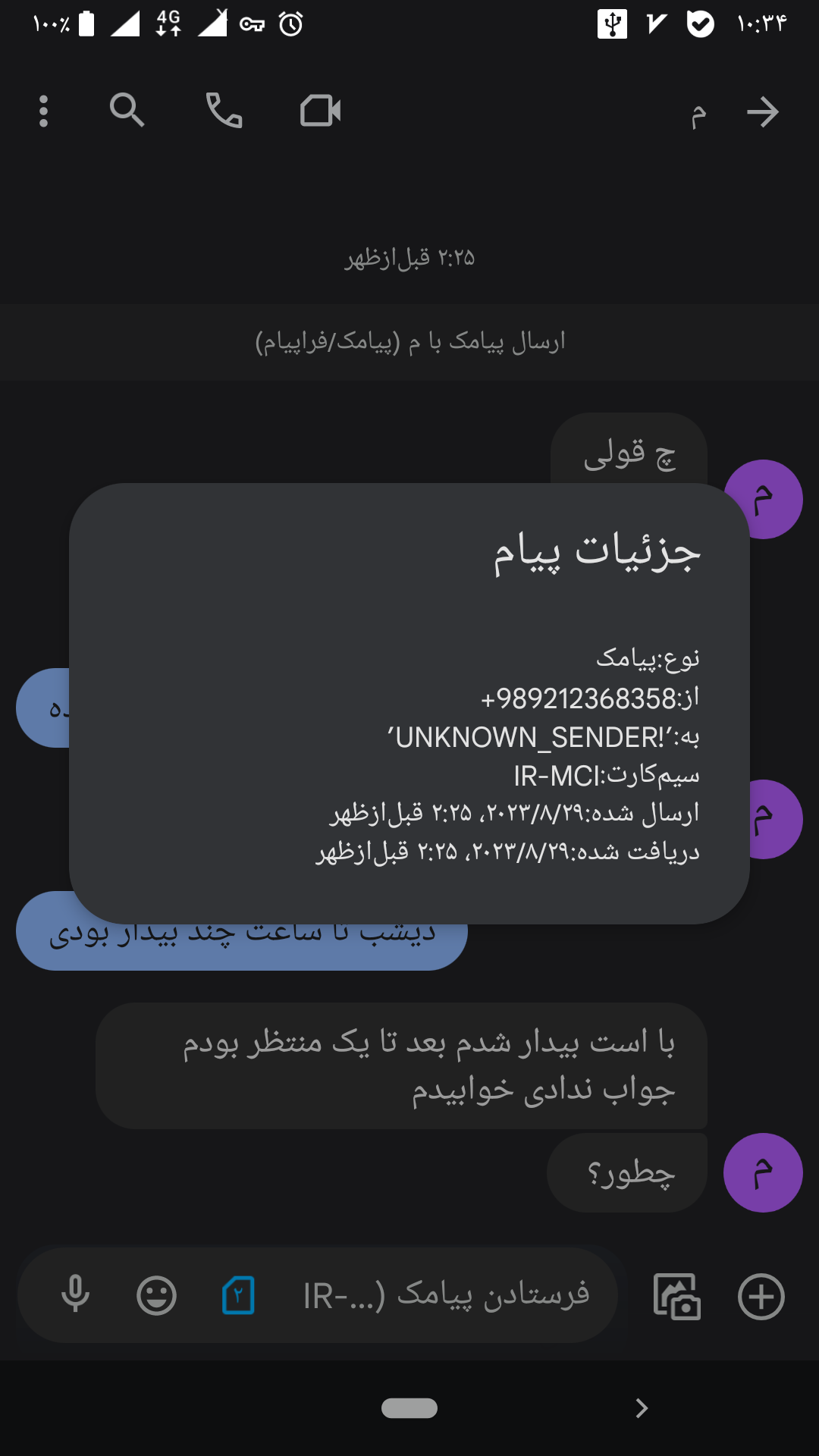
Task: Tap the system back chevron
Action: coord(642,1408)
